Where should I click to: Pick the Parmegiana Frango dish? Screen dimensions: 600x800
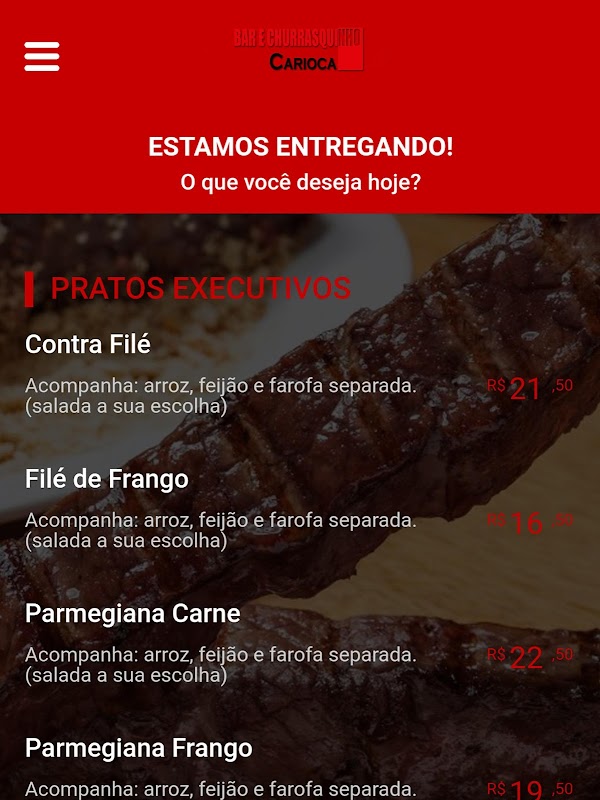[x=139, y=749]
